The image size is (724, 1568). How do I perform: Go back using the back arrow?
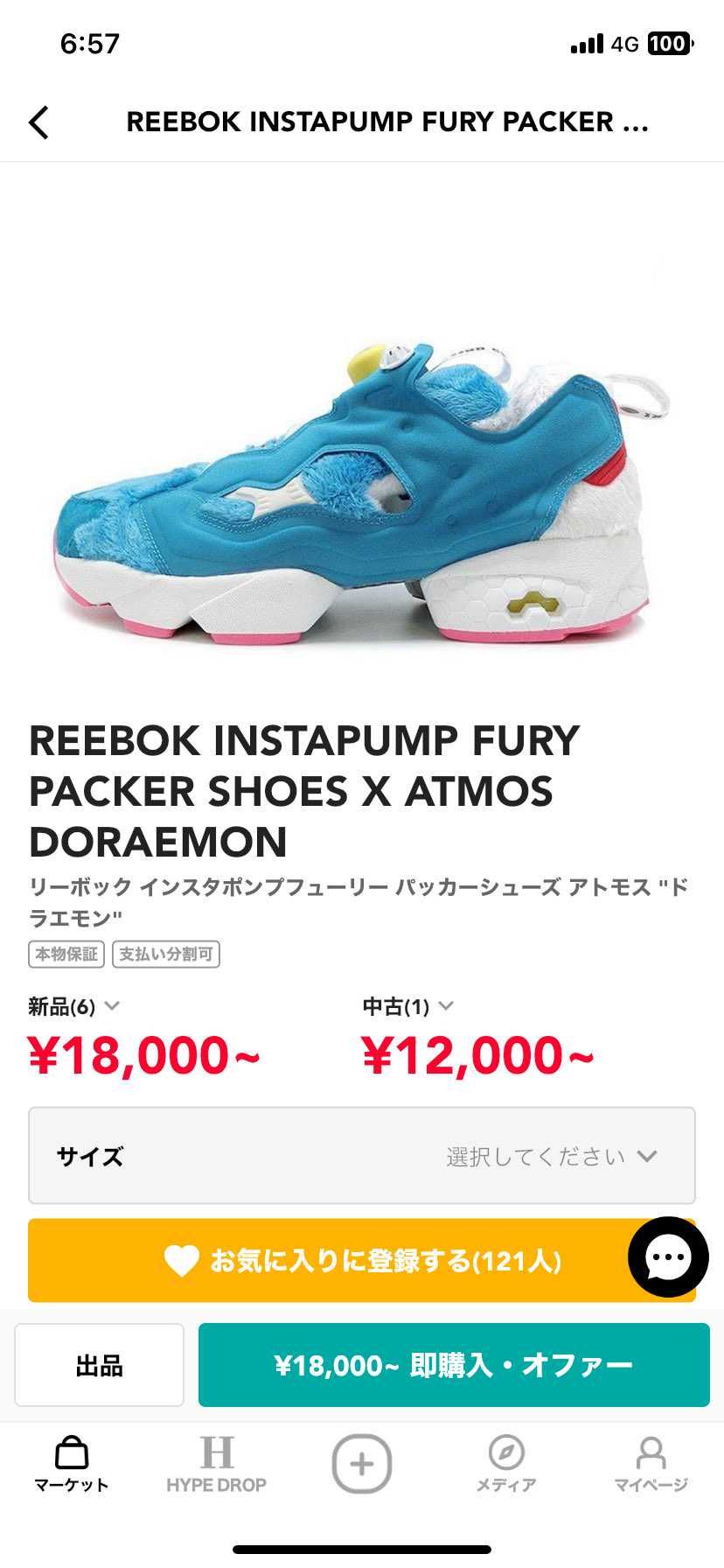pyautogui.click(x=38, y=122)
